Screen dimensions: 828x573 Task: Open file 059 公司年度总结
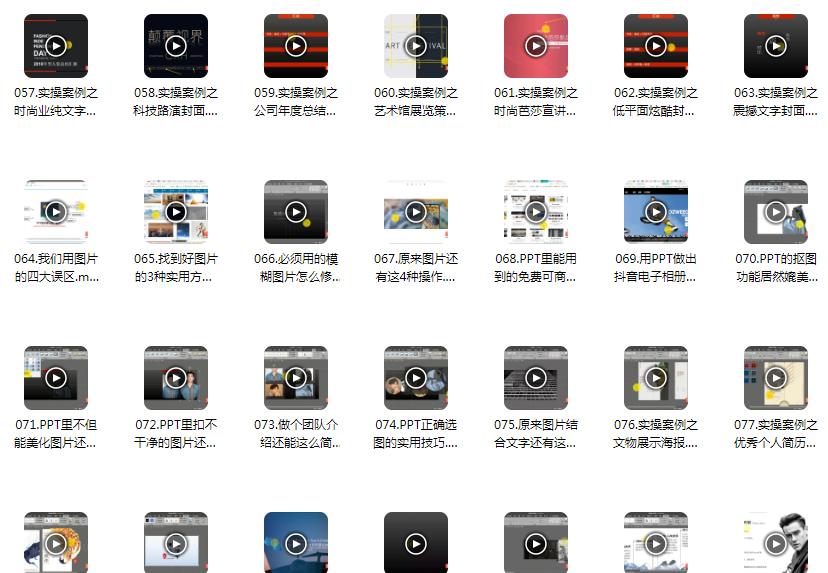pyautogui.click(x=296, y=46)
